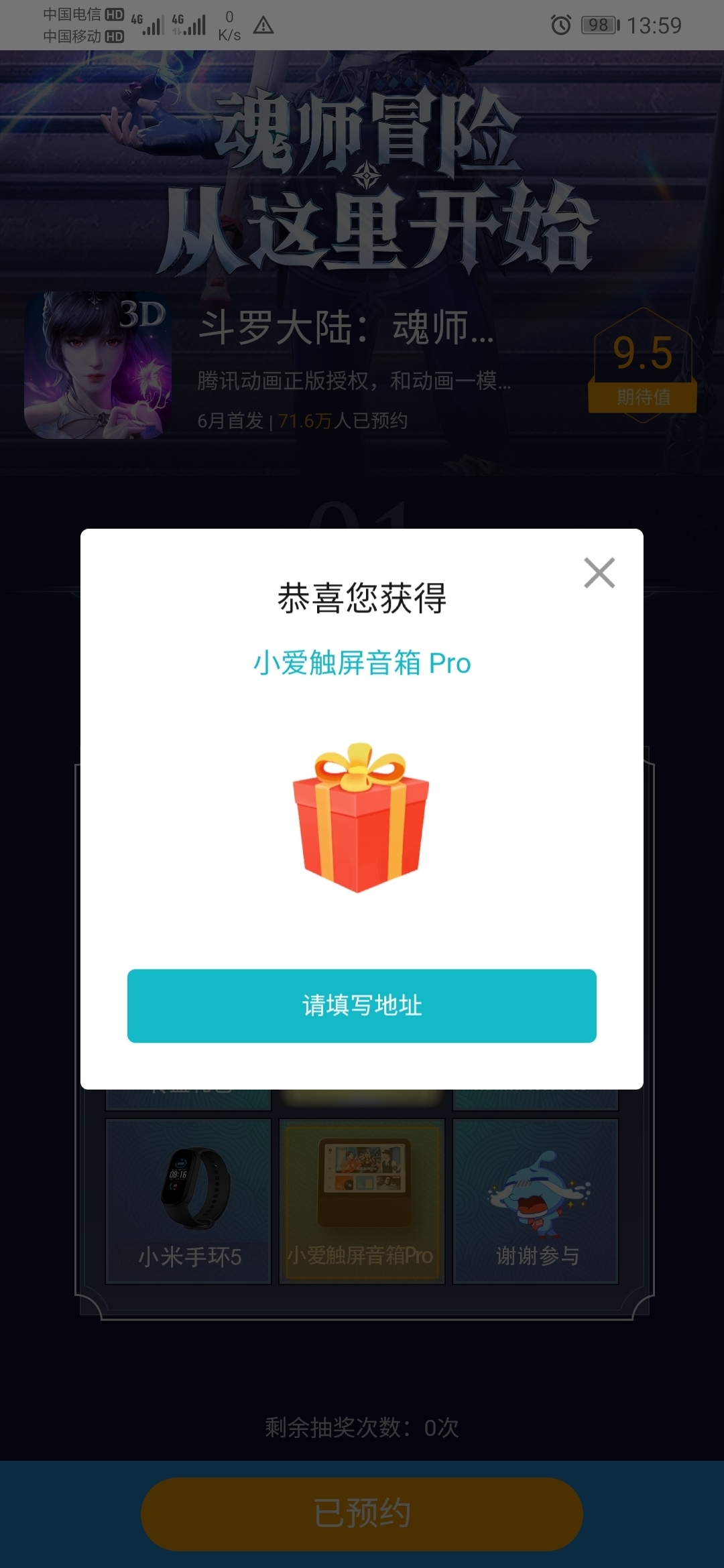Screen dimensions: 724x1568
Task: Click the game title 斗罗大陆：魂师
Action: [349, 330]
